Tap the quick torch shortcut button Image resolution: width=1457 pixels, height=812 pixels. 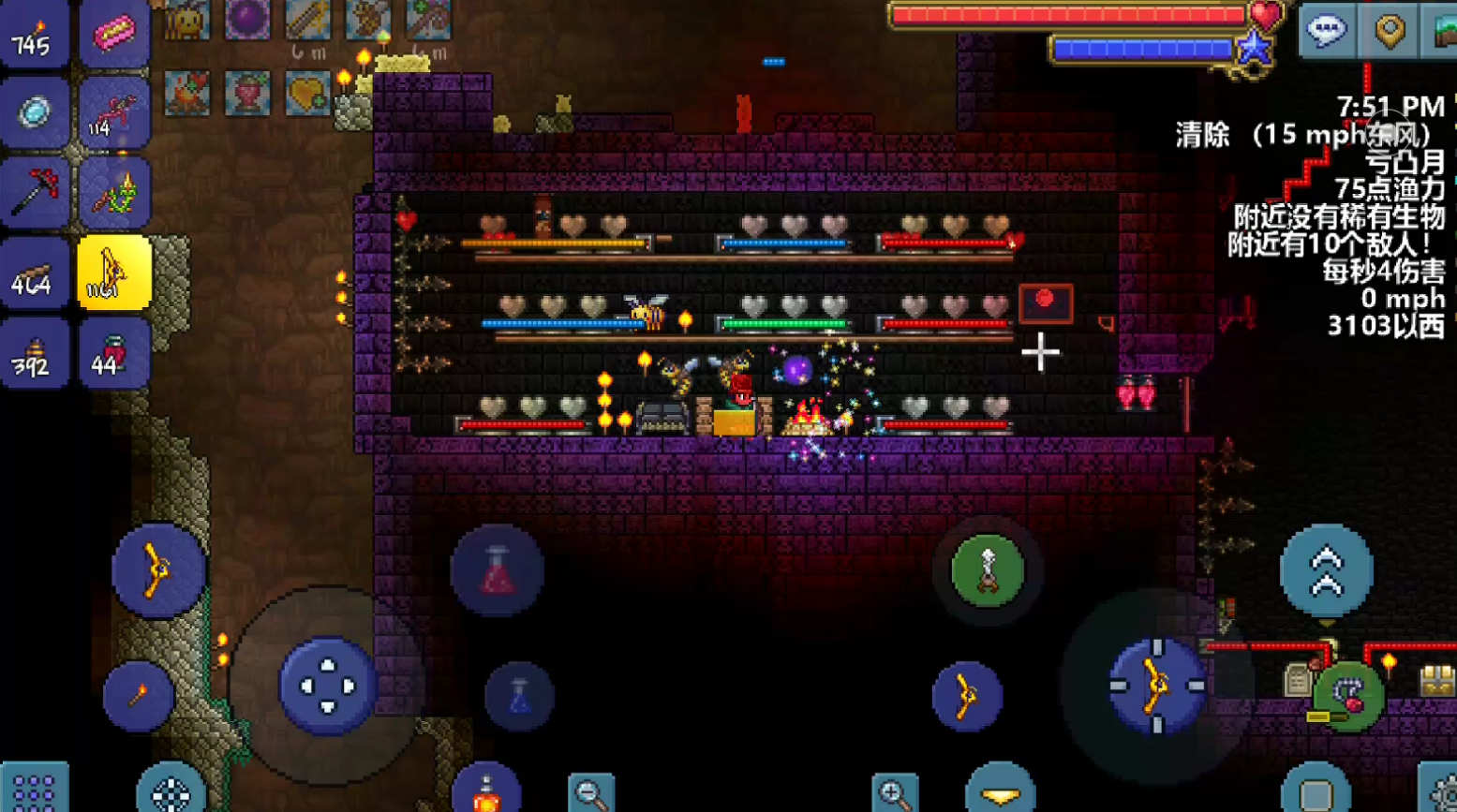[139, 696]
